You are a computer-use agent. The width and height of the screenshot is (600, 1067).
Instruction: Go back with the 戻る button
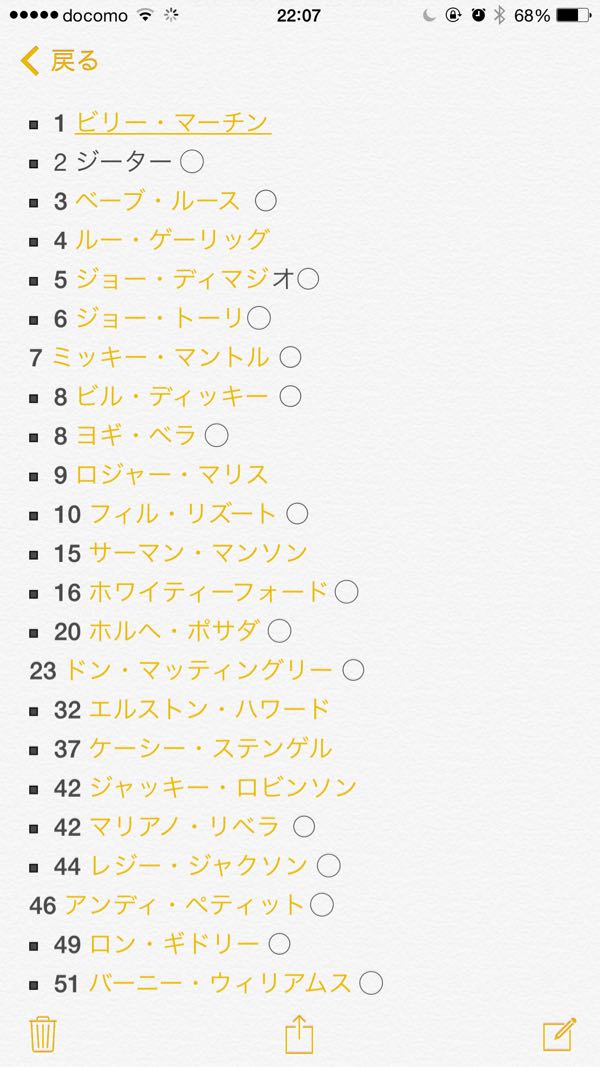click(61, 61)
